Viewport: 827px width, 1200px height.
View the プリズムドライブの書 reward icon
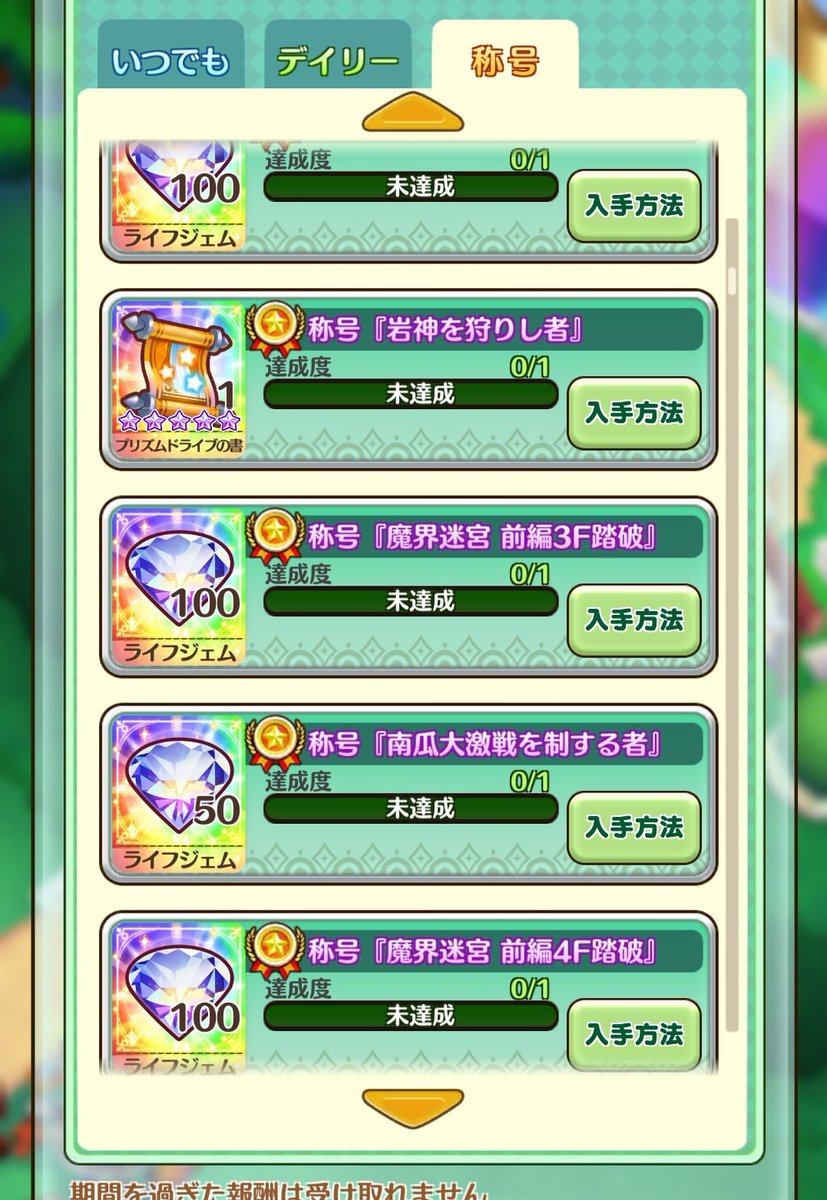click(x=176, y=379)
